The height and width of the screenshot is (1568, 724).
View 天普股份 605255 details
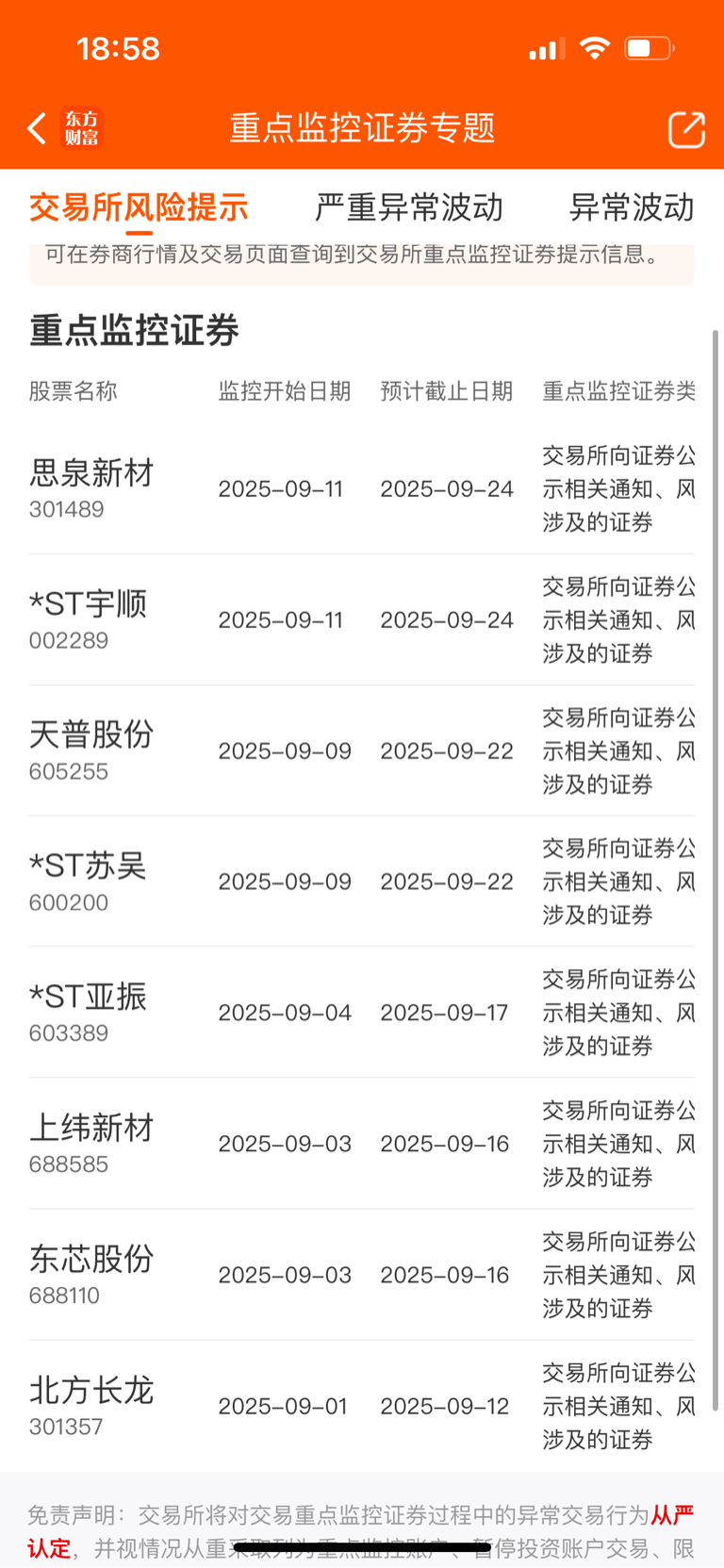click(x=362, y=751)
